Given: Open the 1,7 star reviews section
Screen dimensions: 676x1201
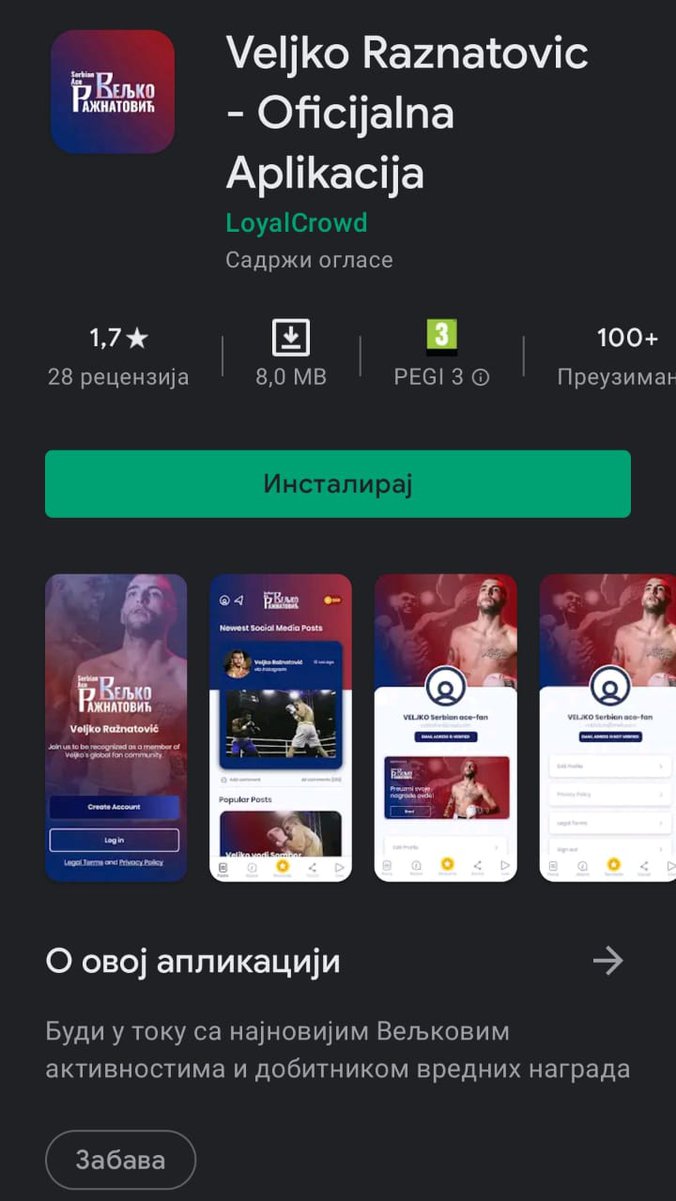Looking at the screenshot, I should tap(118, 355).
